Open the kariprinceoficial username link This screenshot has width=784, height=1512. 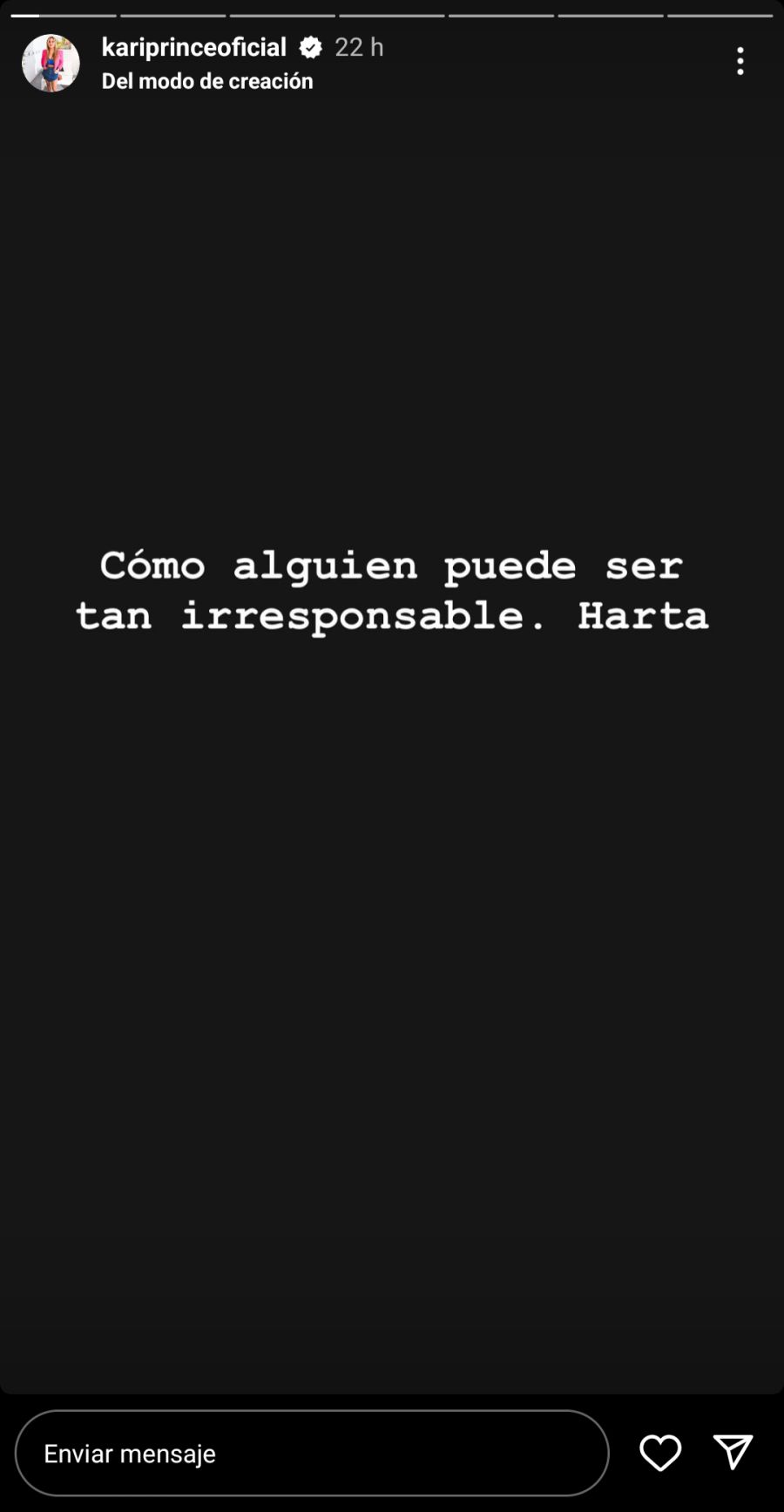193,47
